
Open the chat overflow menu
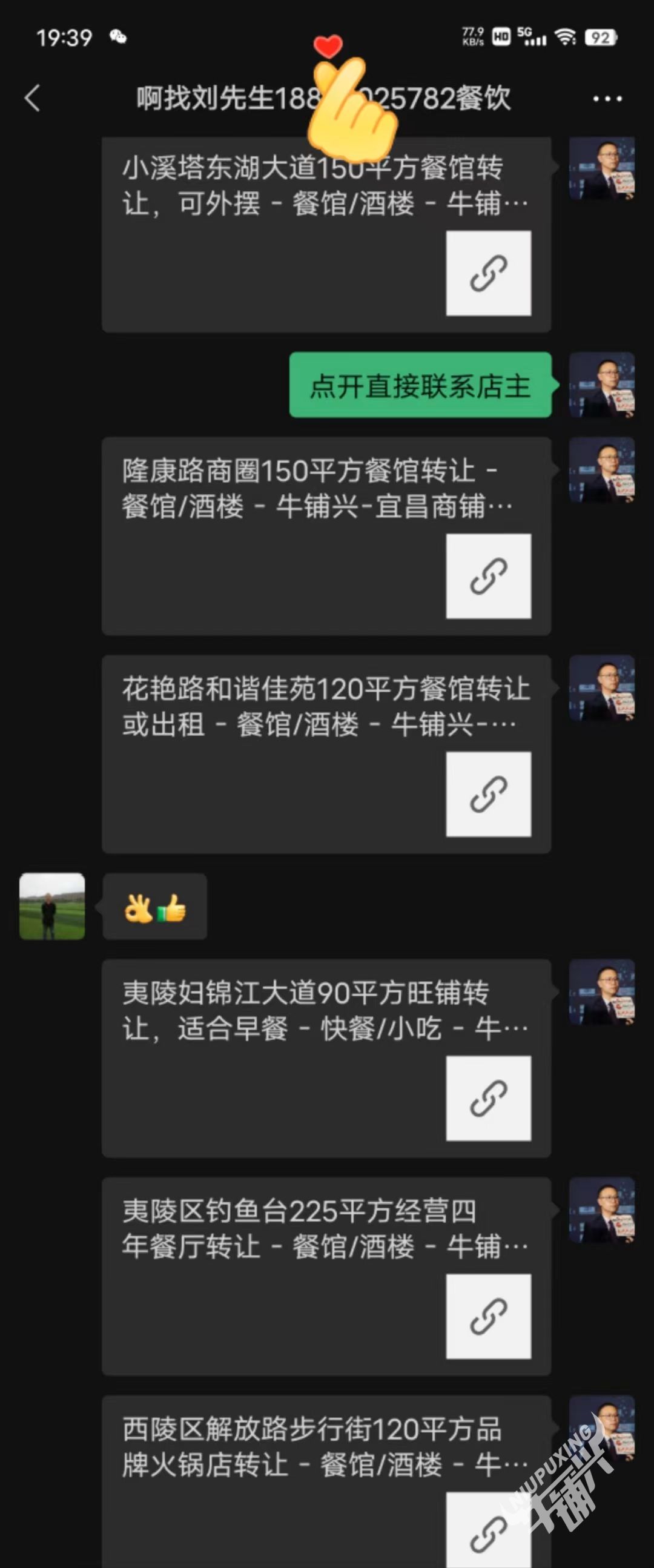(x=607, y=99)
